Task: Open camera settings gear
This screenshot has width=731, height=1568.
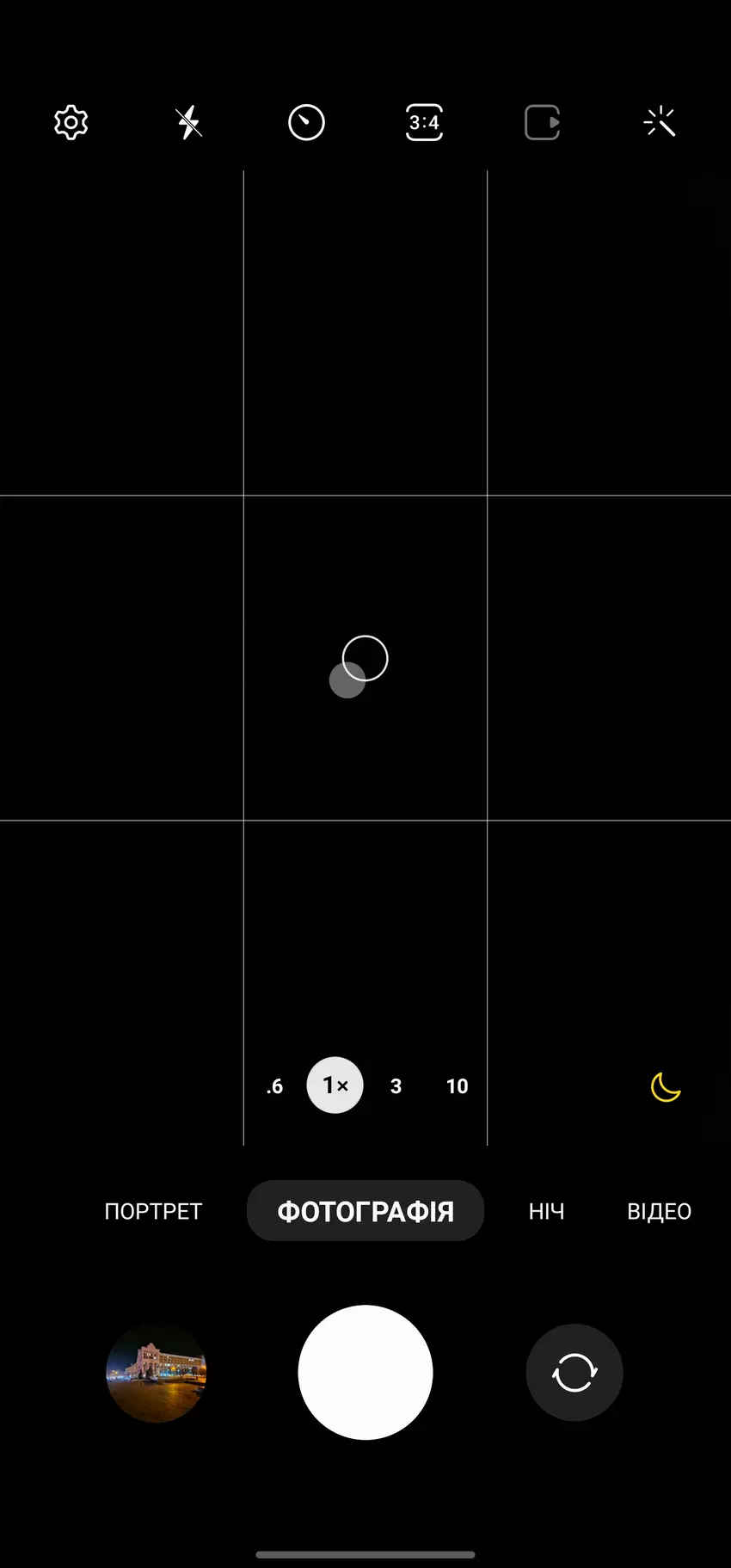Action: (71, 123)
